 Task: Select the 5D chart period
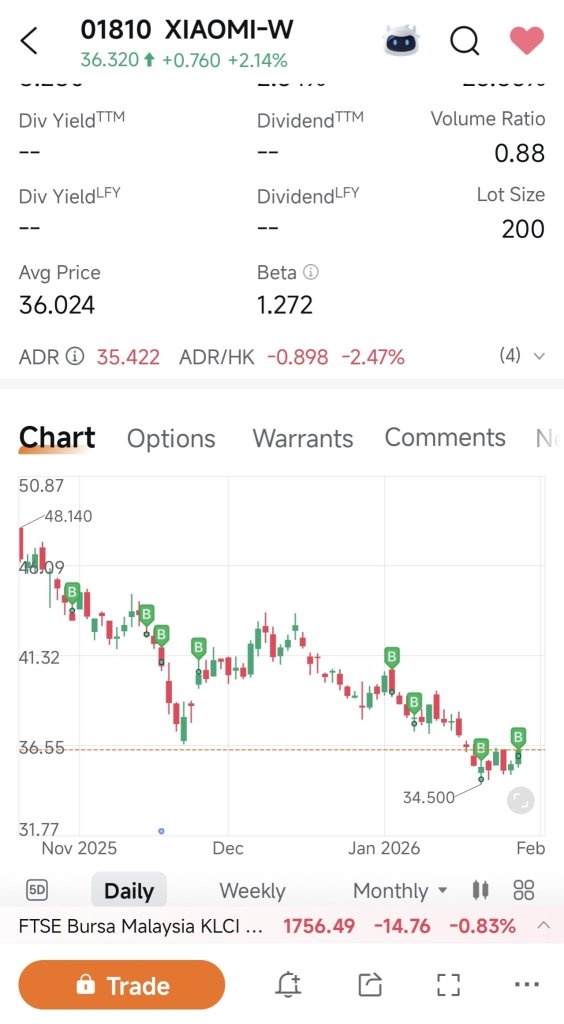pos(37,889)
